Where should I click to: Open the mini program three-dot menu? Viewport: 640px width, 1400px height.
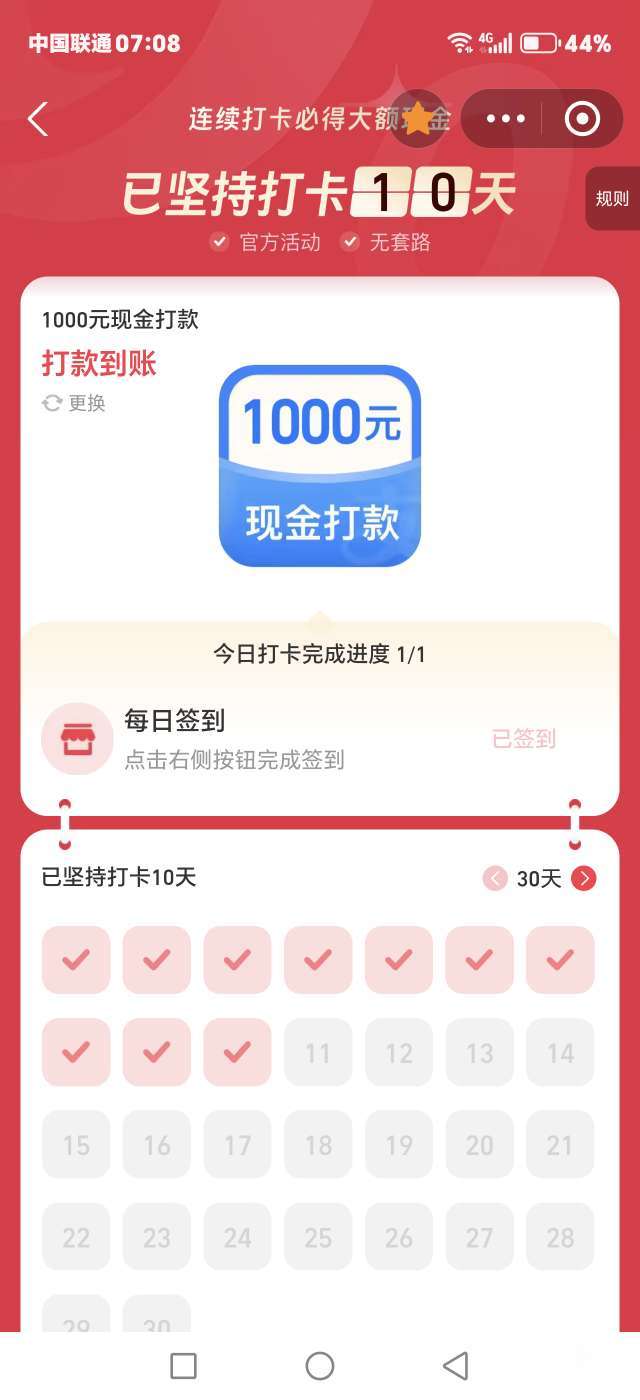(505, 119)
